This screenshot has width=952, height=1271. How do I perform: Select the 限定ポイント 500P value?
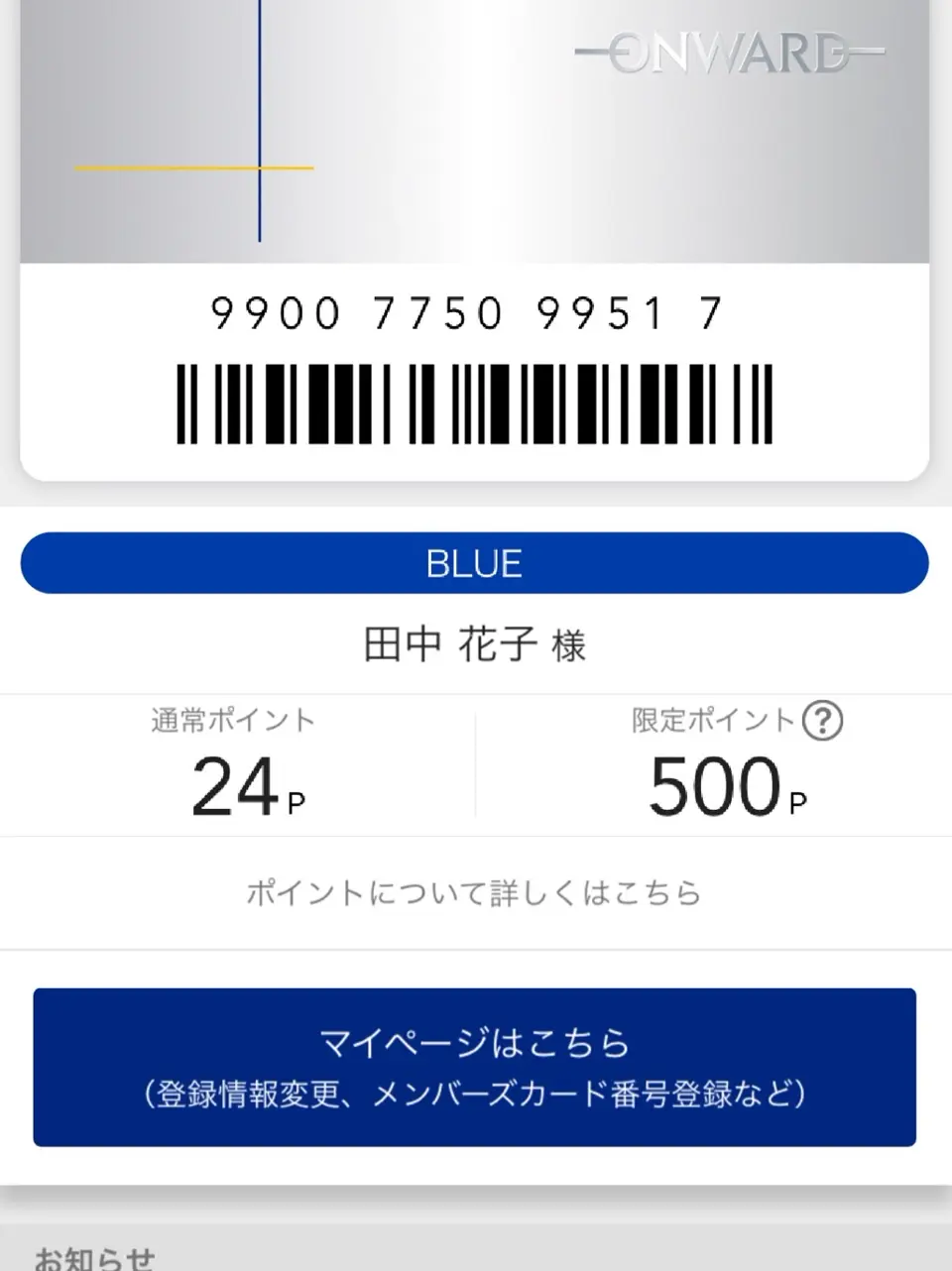point(717,786)
